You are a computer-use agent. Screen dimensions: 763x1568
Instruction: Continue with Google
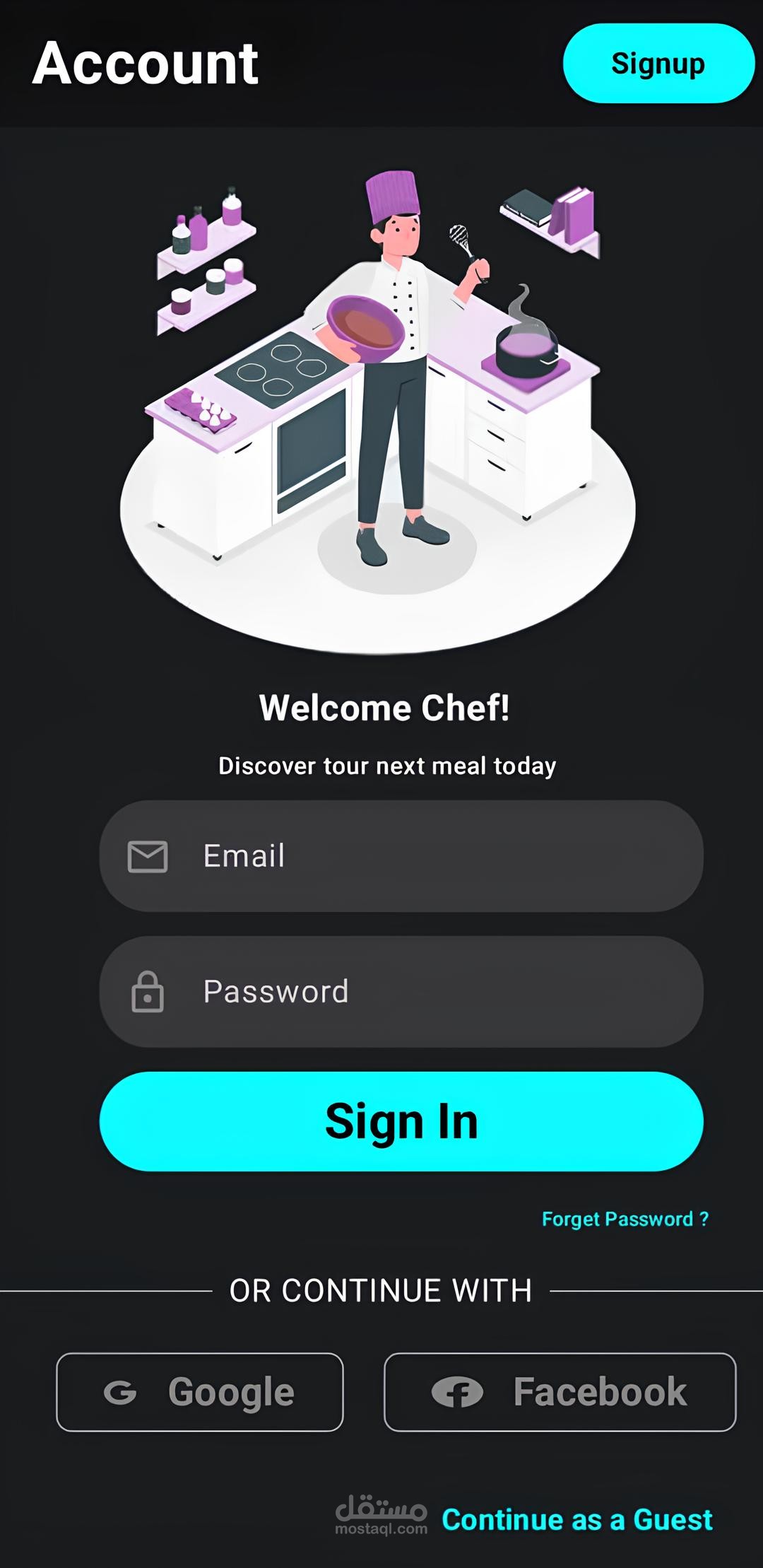(200, 1392)
